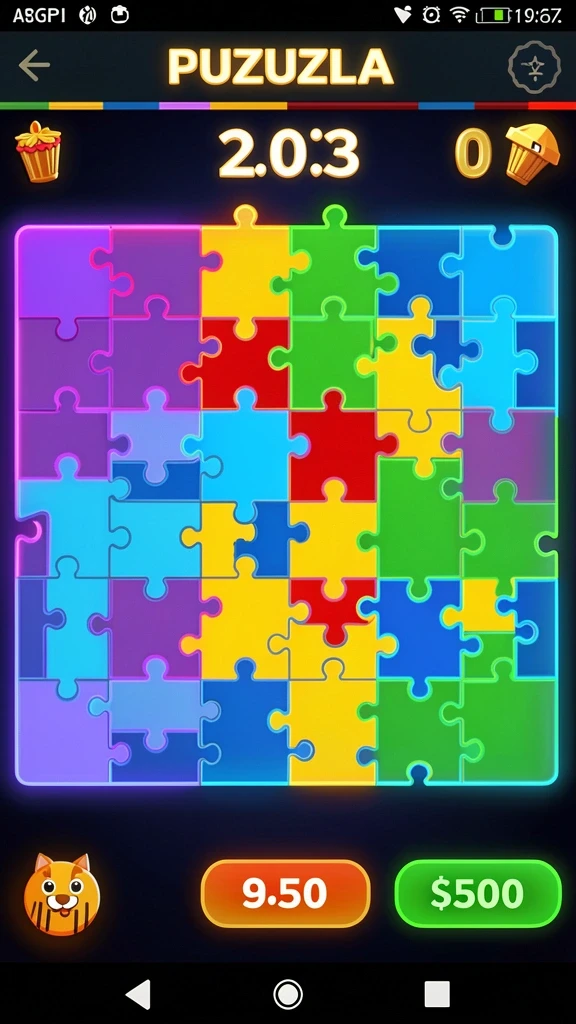Open the star badge icon at top right

tap(534, 67)
